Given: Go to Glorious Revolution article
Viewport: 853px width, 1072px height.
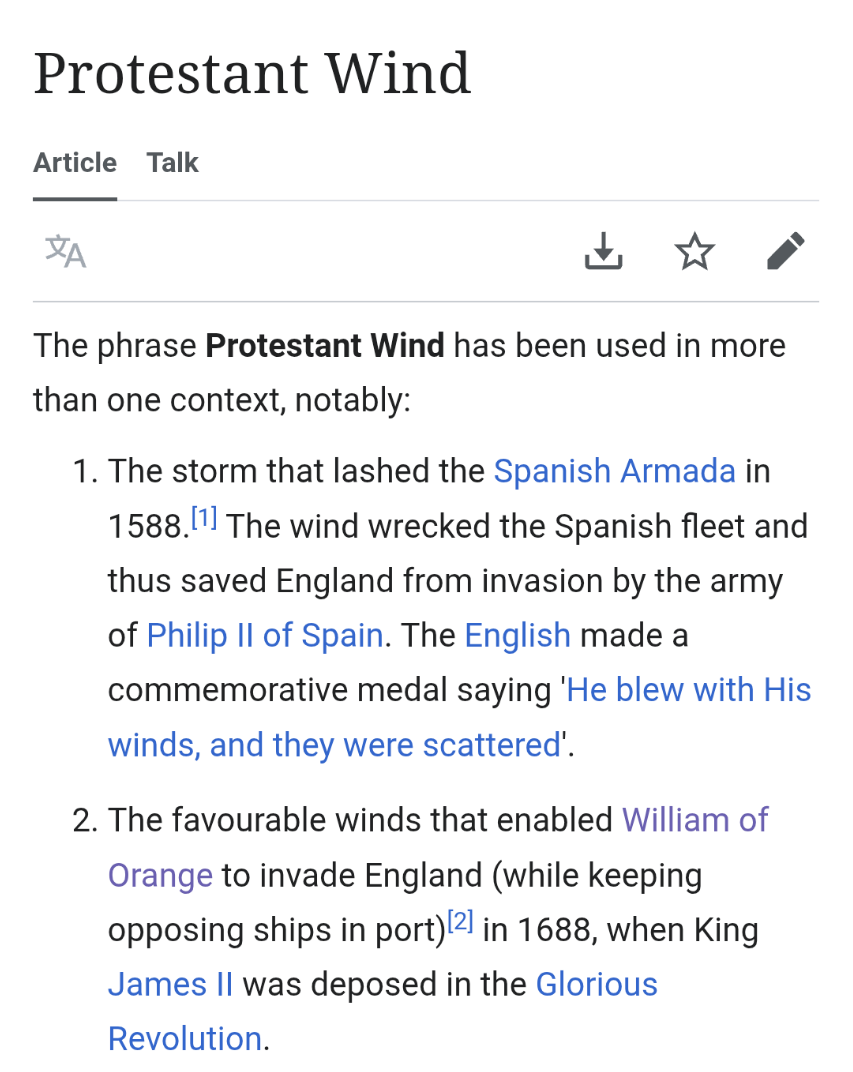Looking at the screenshot, I should pos(596,985).
